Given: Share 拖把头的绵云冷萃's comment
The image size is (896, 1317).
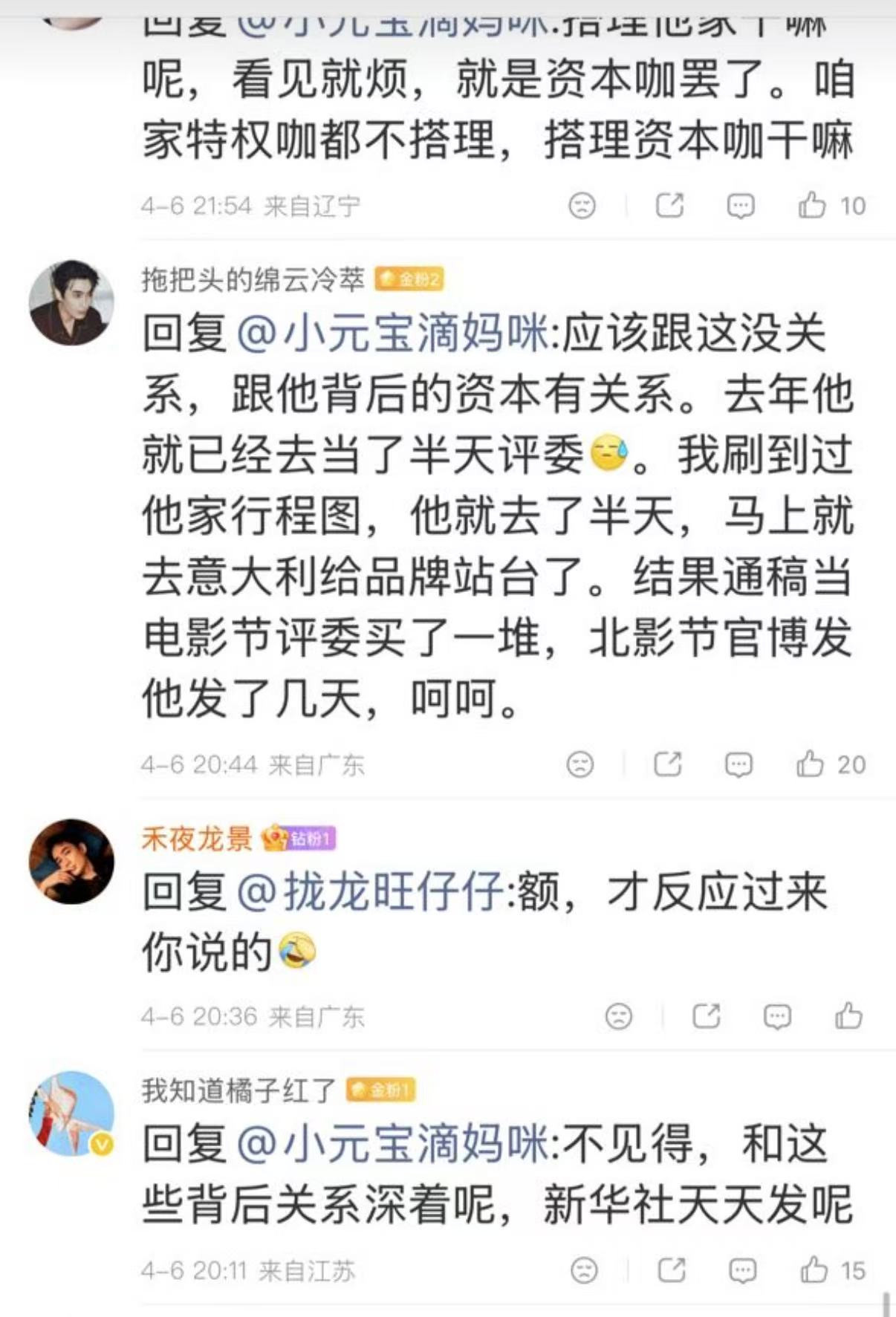Looking at the screenshot, I should [x=667, y=764].
